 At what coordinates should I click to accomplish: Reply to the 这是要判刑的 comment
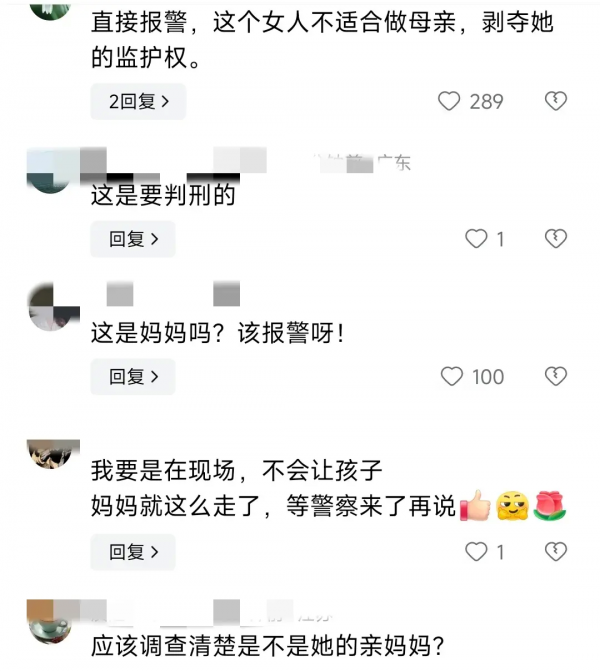click(133, 239)
